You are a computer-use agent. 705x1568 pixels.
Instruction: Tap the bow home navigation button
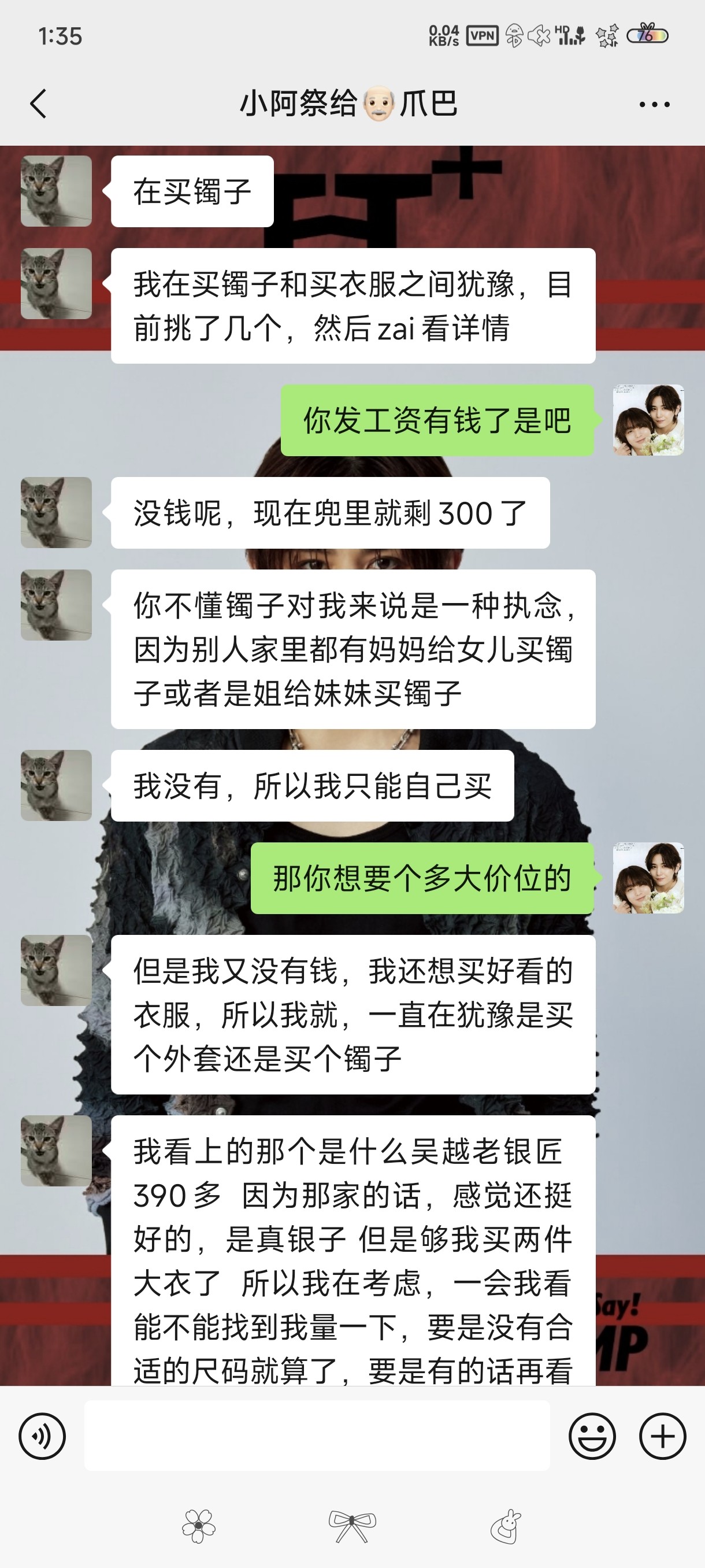pyautogui.click(x=352, y=1526)
